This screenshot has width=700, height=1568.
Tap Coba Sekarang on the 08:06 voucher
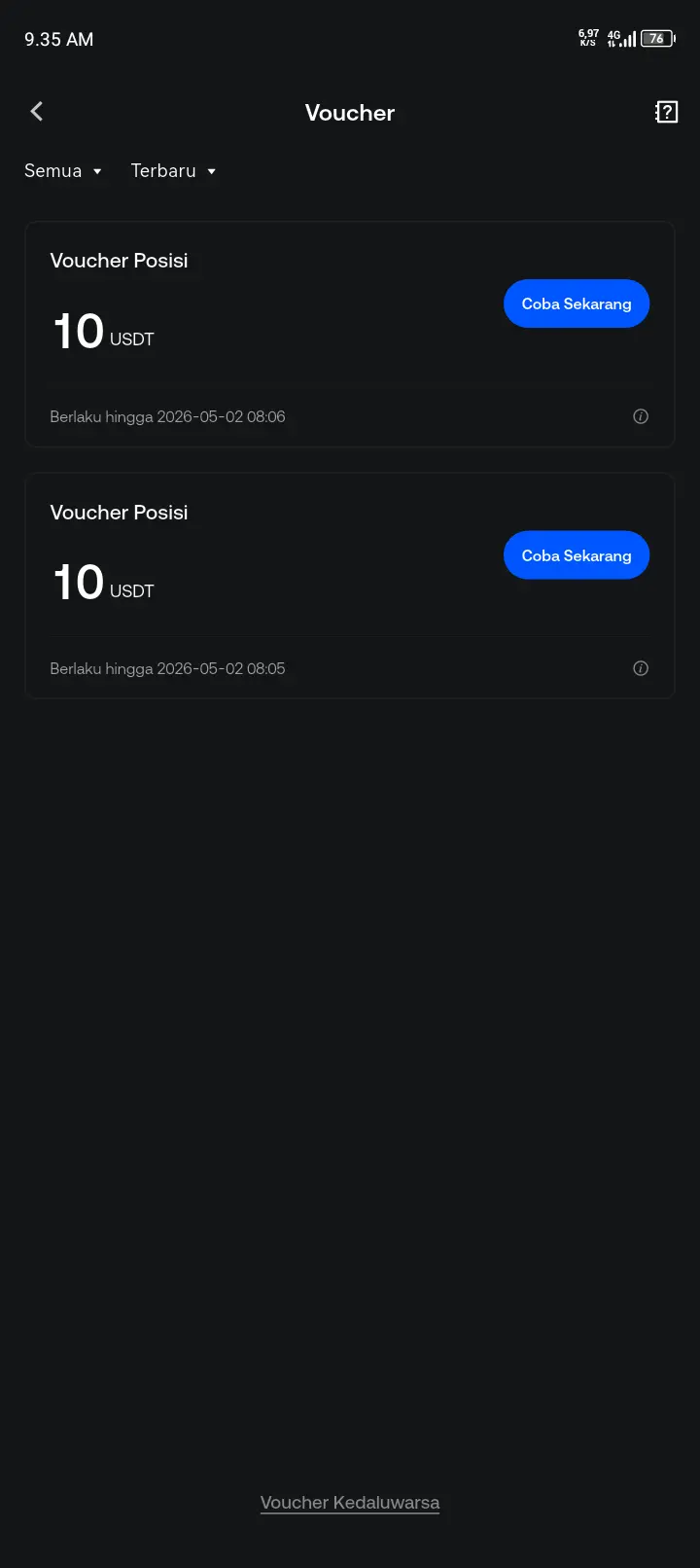click(x=577, y=303)
